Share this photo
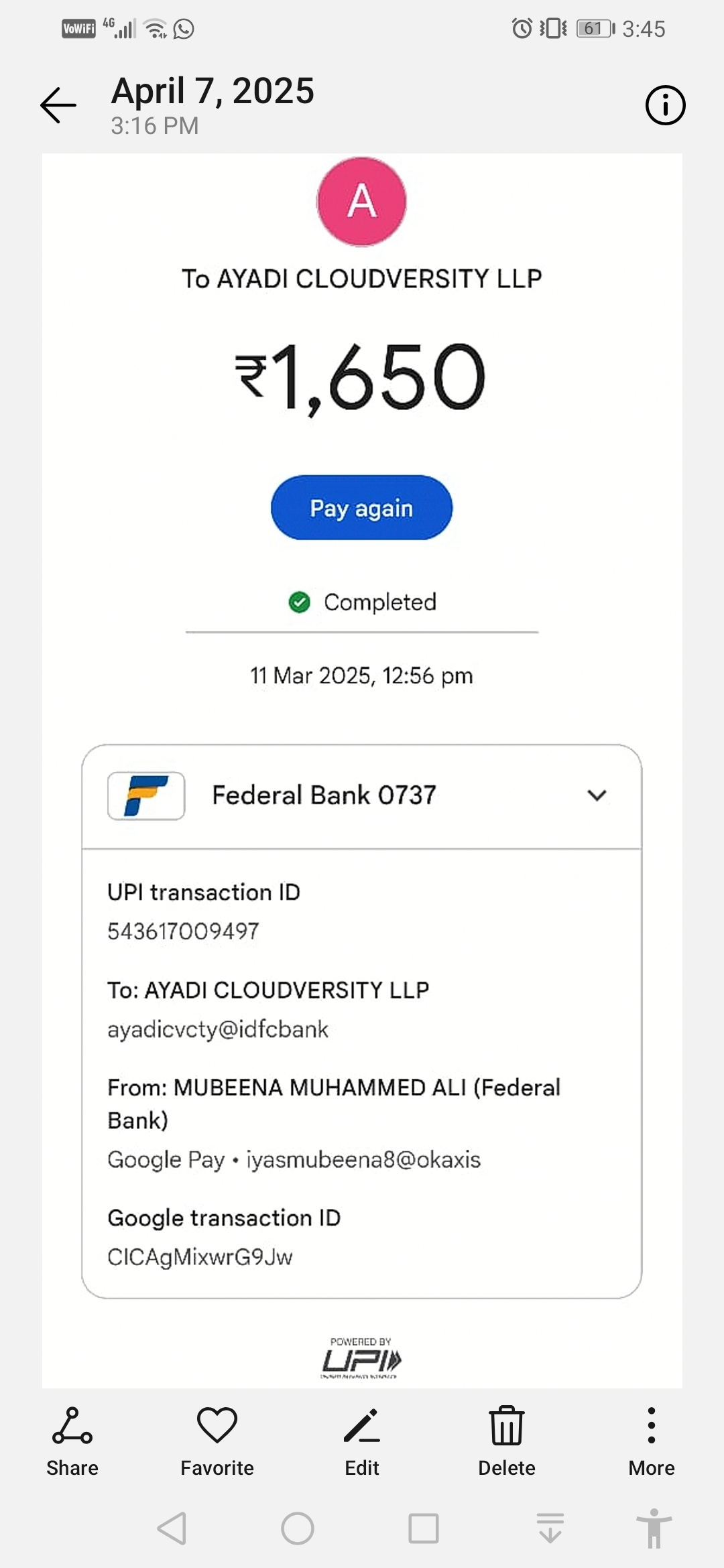The image size is (724, 1568). pos(72,1441)
